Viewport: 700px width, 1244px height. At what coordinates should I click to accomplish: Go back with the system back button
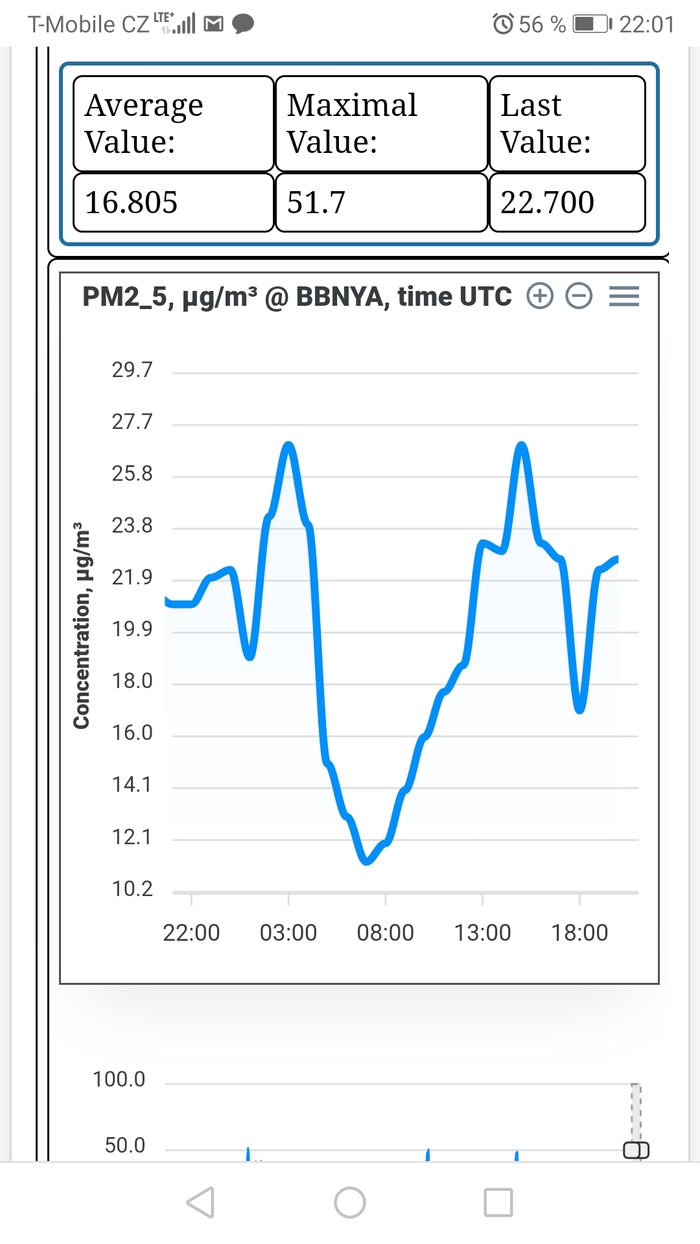201,1202
